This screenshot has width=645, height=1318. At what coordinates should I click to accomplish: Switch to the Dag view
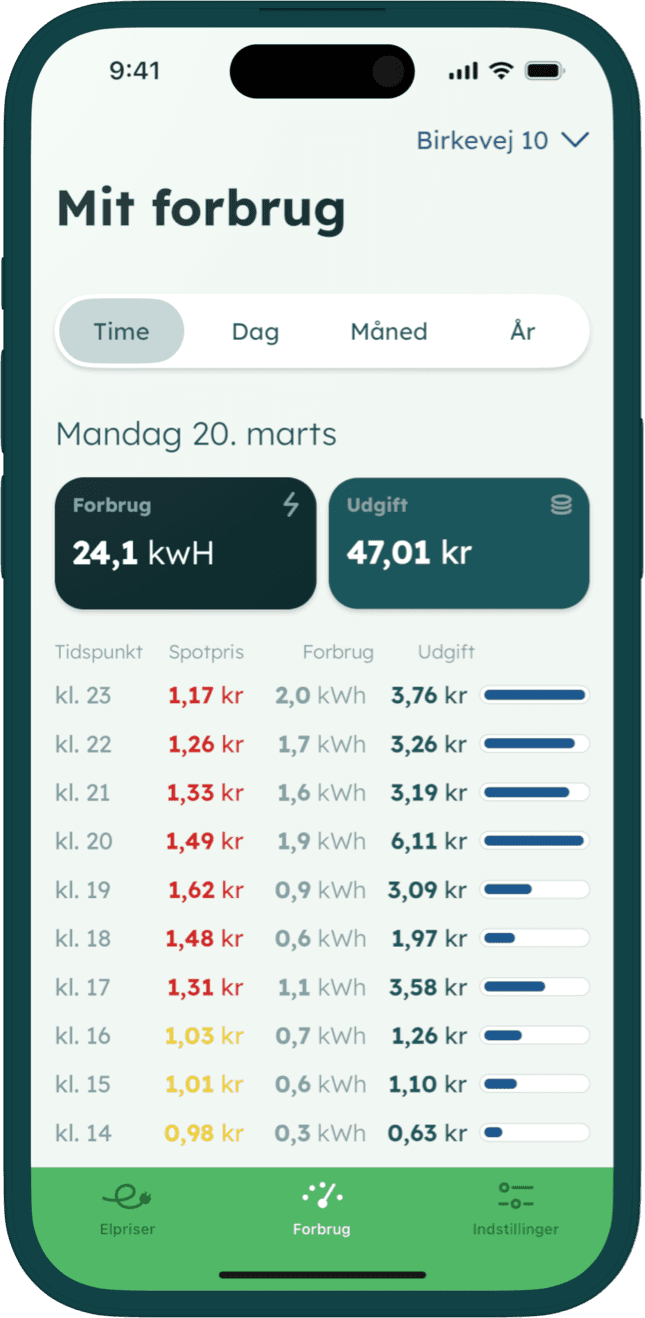(x=255, y=331)
